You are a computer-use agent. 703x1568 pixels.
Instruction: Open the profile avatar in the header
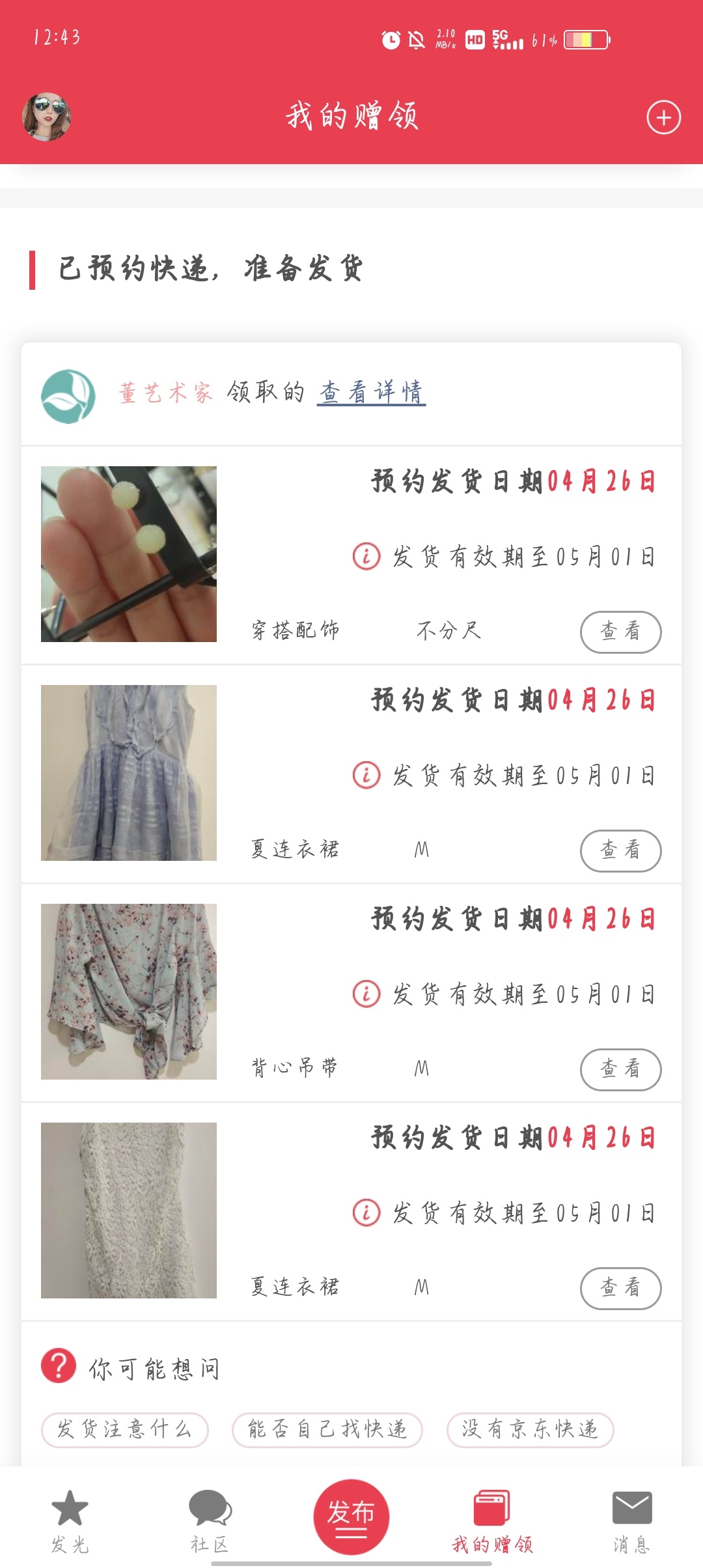point(46,117)
